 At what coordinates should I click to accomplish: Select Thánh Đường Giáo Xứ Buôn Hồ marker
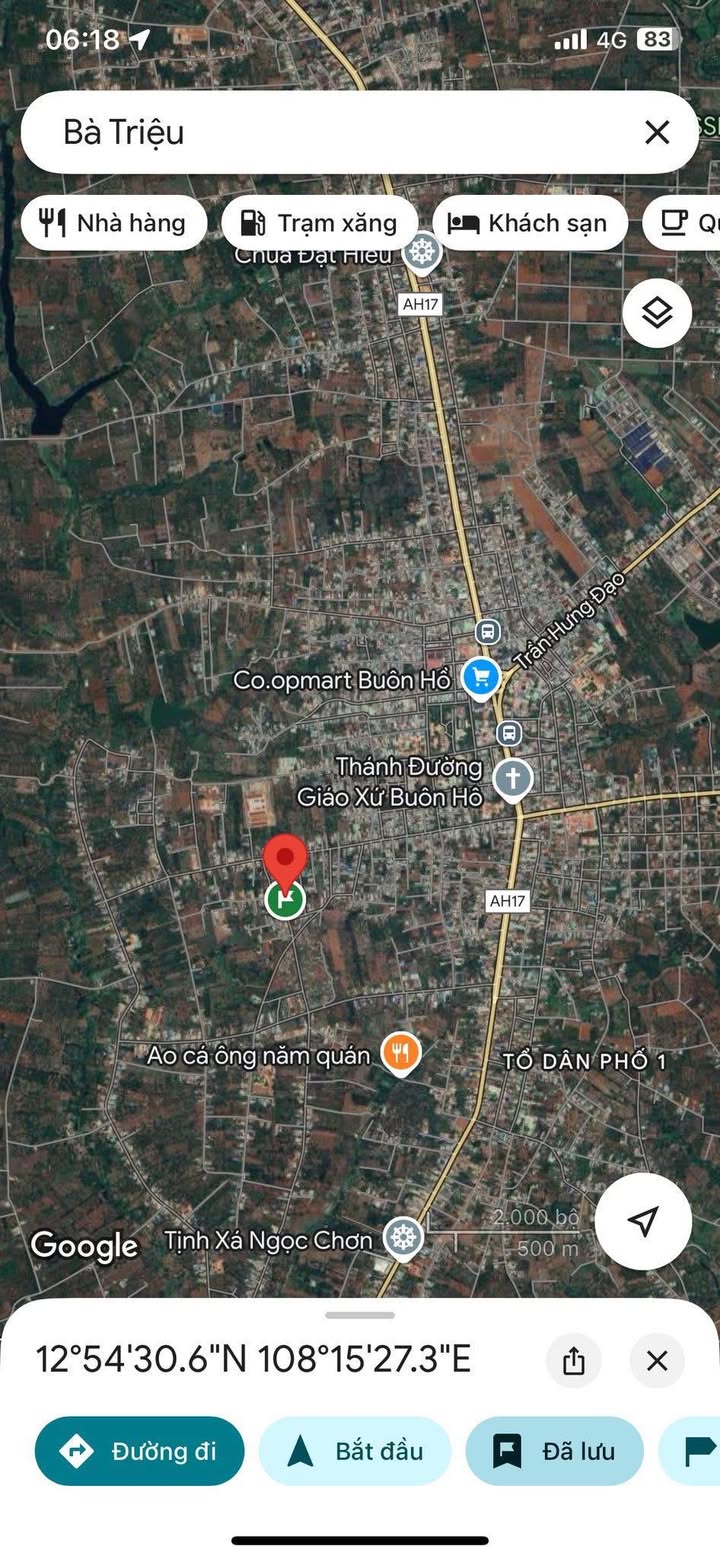point(512,780)
